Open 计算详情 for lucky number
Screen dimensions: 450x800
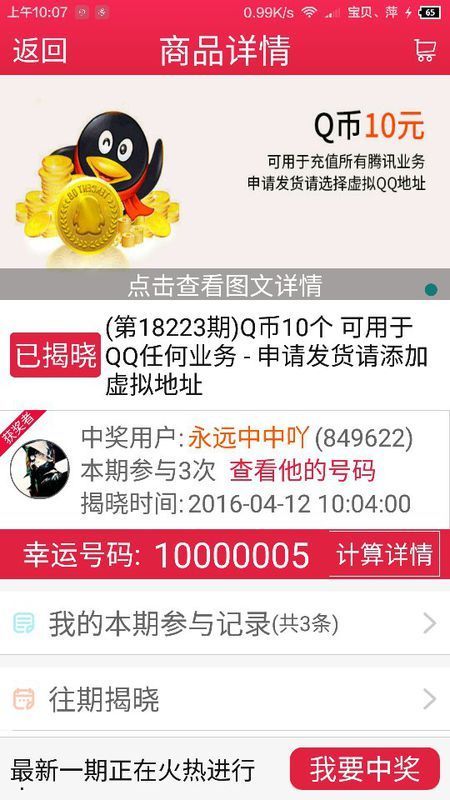click(384, 554)
